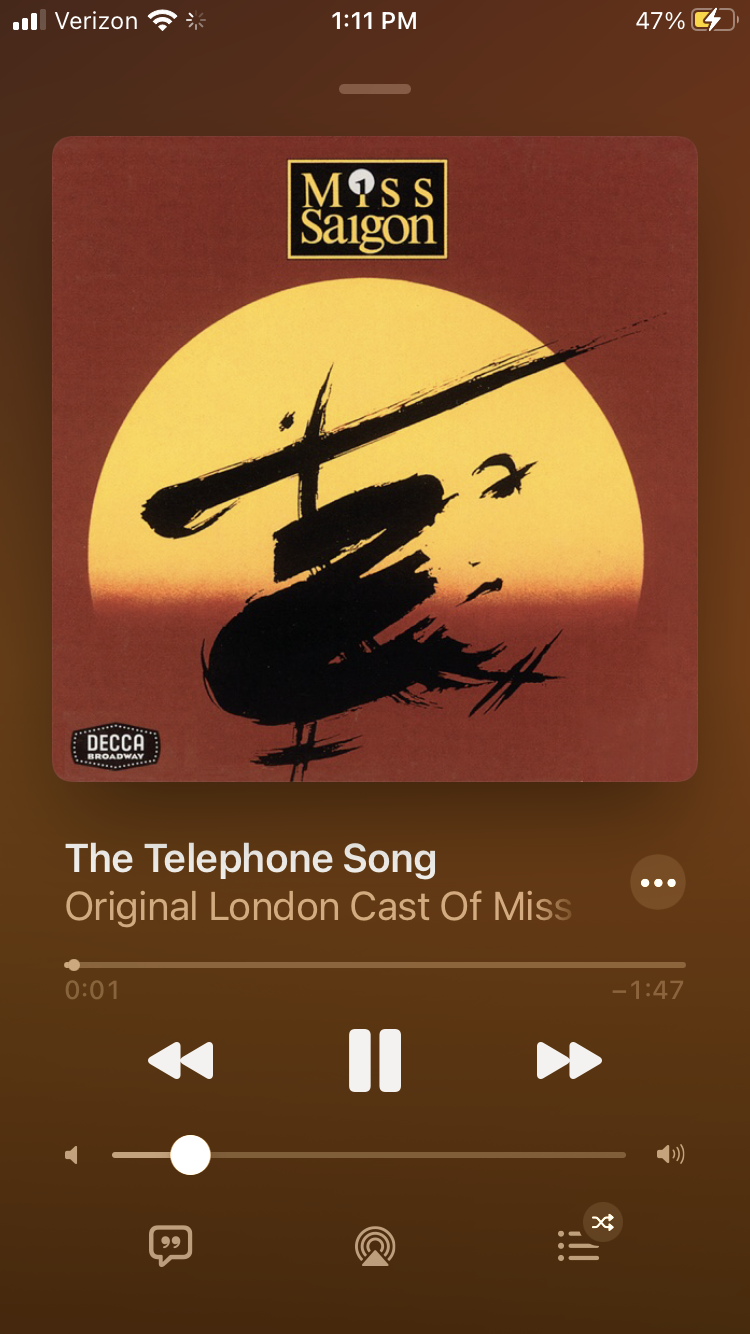Tap the playback progress bar to seek

click(375, 965)
